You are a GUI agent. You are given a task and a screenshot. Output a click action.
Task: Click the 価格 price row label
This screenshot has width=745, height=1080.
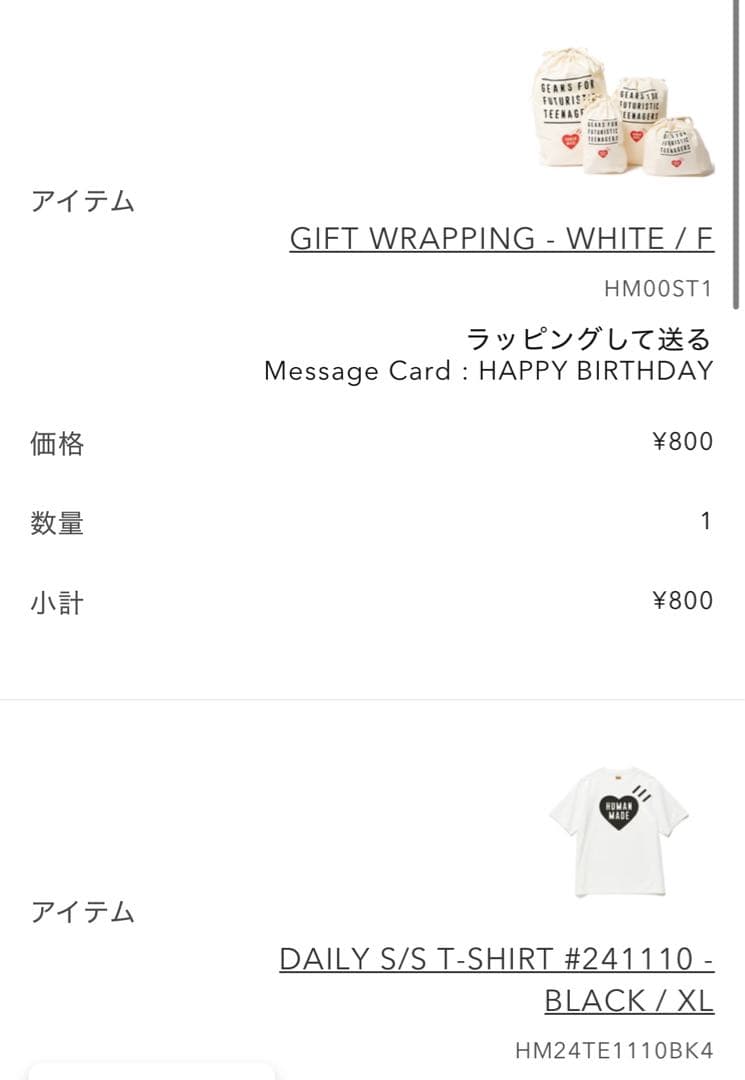[55, 441]
